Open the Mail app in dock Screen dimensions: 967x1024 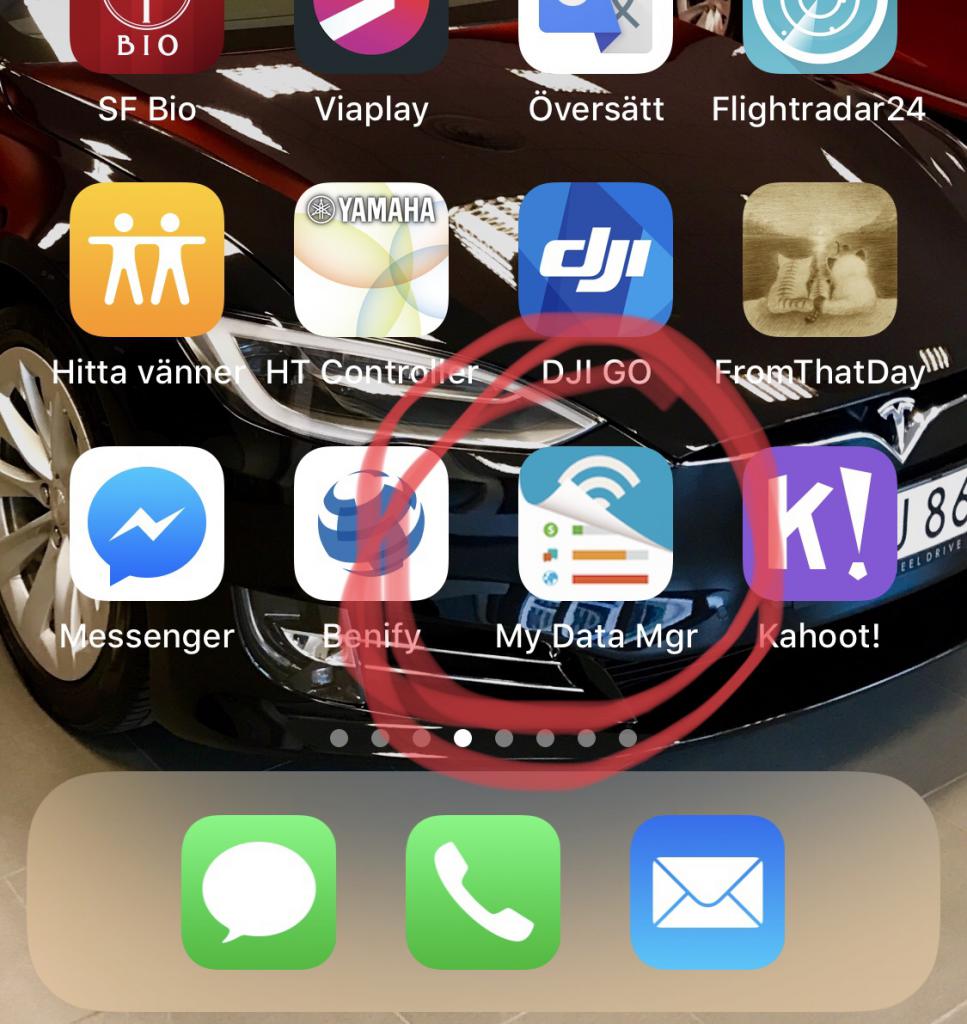coord(707,892)
